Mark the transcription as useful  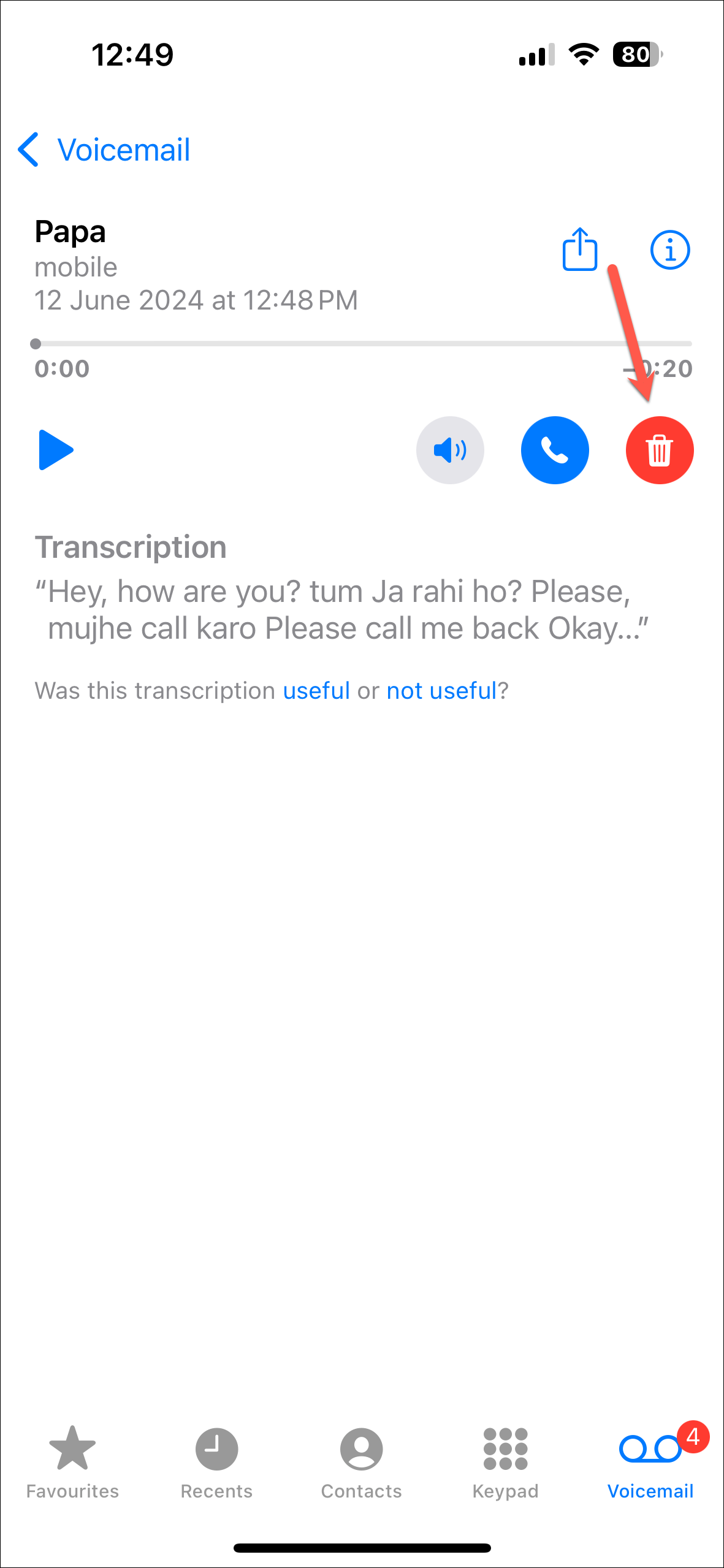[316, 691]
